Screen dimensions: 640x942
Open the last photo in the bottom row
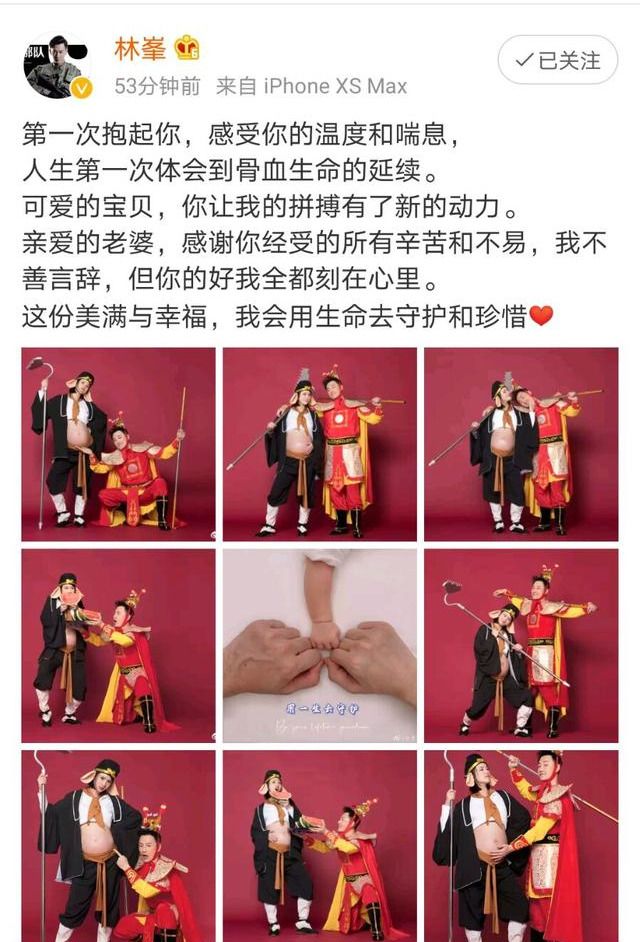pos(521,845)
